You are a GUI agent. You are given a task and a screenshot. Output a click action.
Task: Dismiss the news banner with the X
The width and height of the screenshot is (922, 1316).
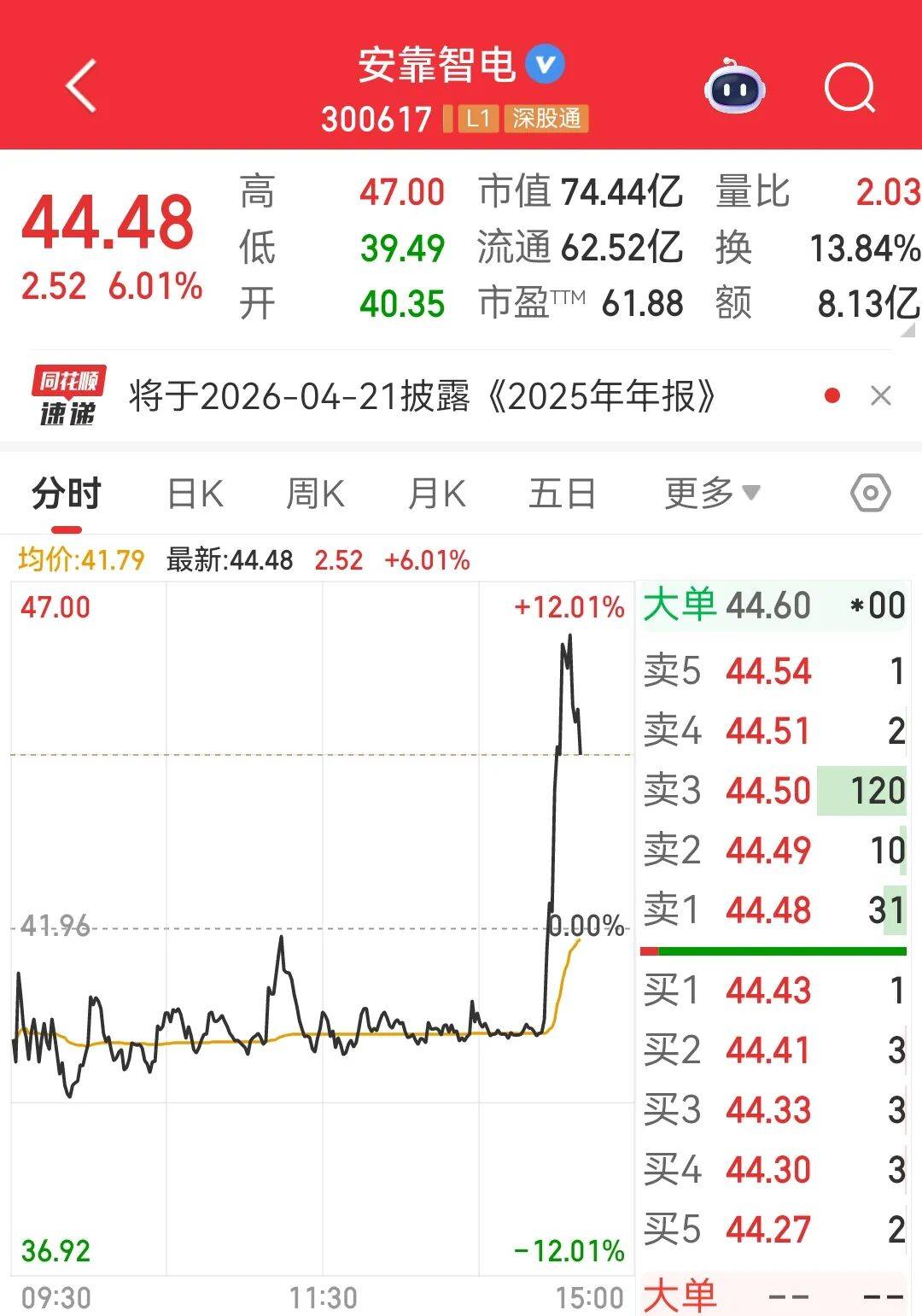pos(880,395)
